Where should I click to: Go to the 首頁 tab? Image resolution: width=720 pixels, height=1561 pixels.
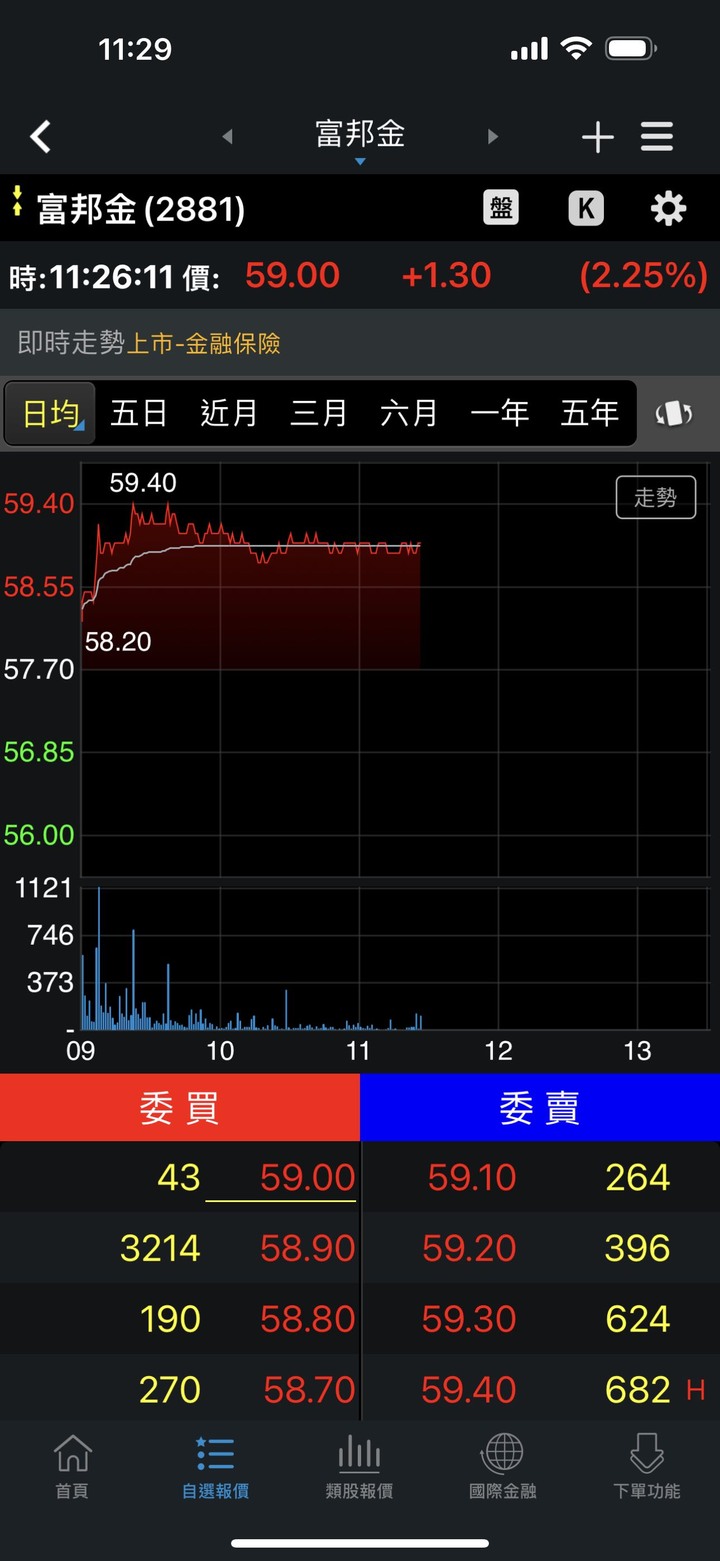click(x=72, y=1466)
